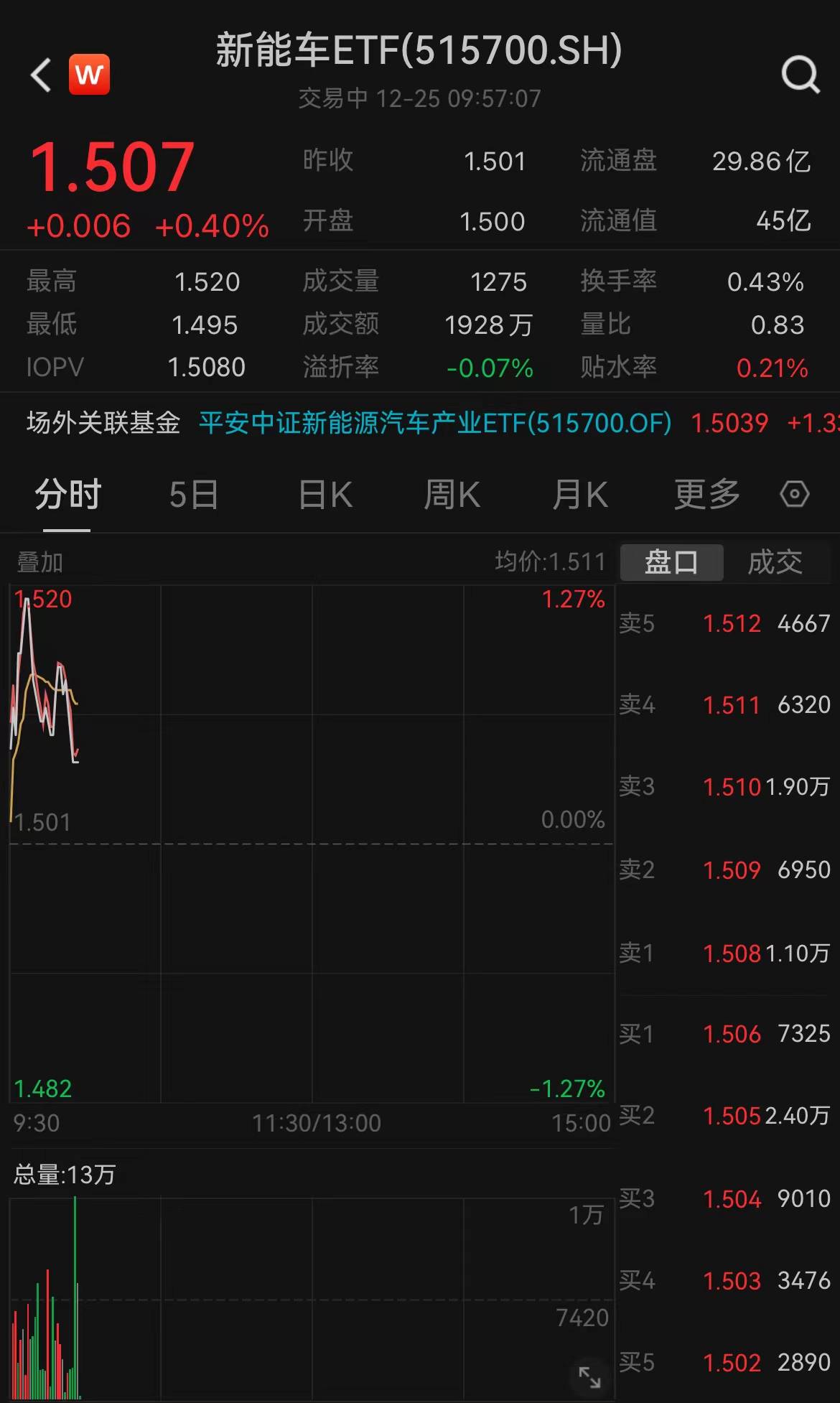Screen dimensions: 840x1403
Task: Open the linked fund 平安中证新能源汽车产业ETF
Action: [x=435, y=423]
